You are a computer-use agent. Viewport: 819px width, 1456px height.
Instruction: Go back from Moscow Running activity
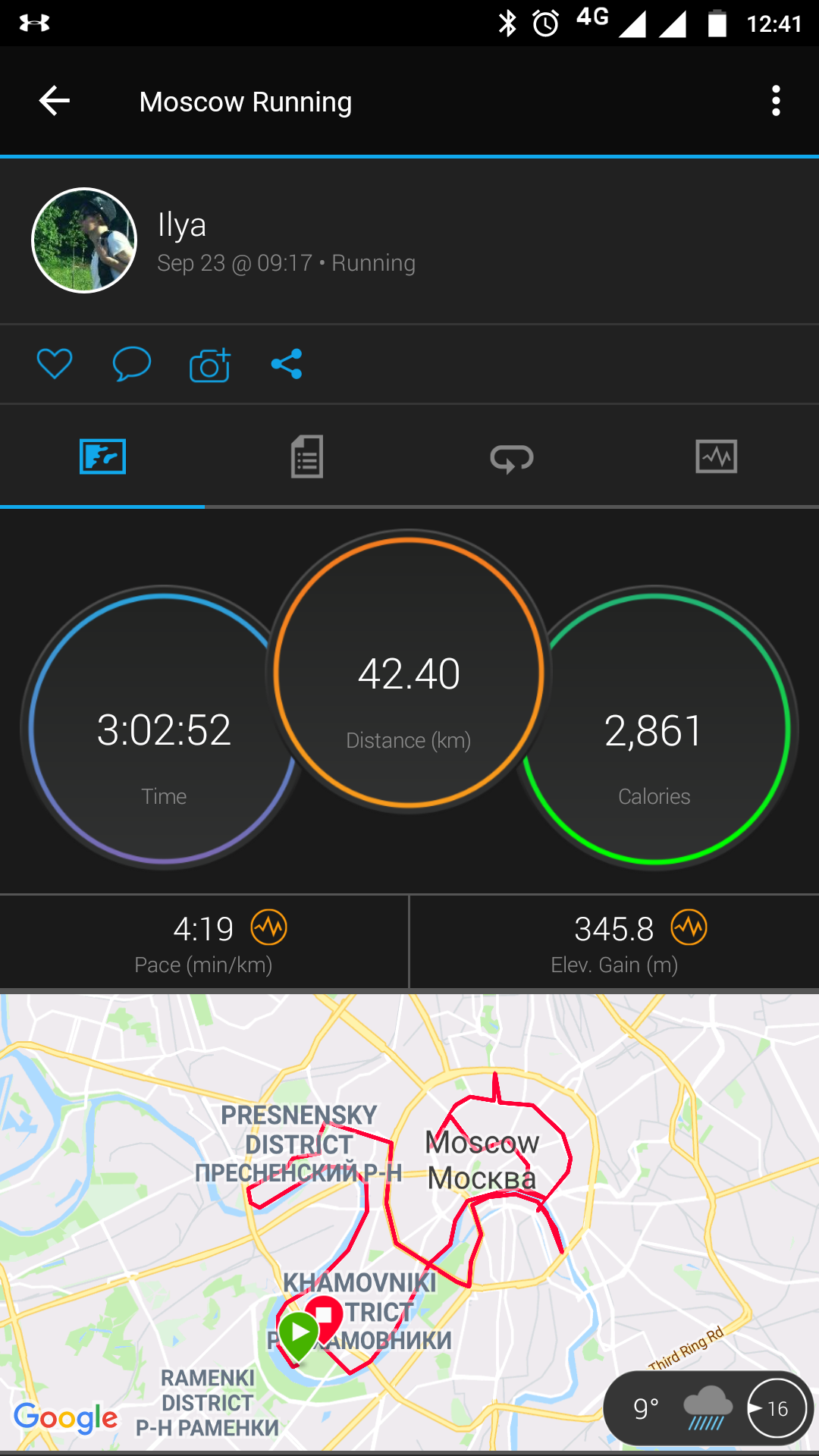click(55, 101)
